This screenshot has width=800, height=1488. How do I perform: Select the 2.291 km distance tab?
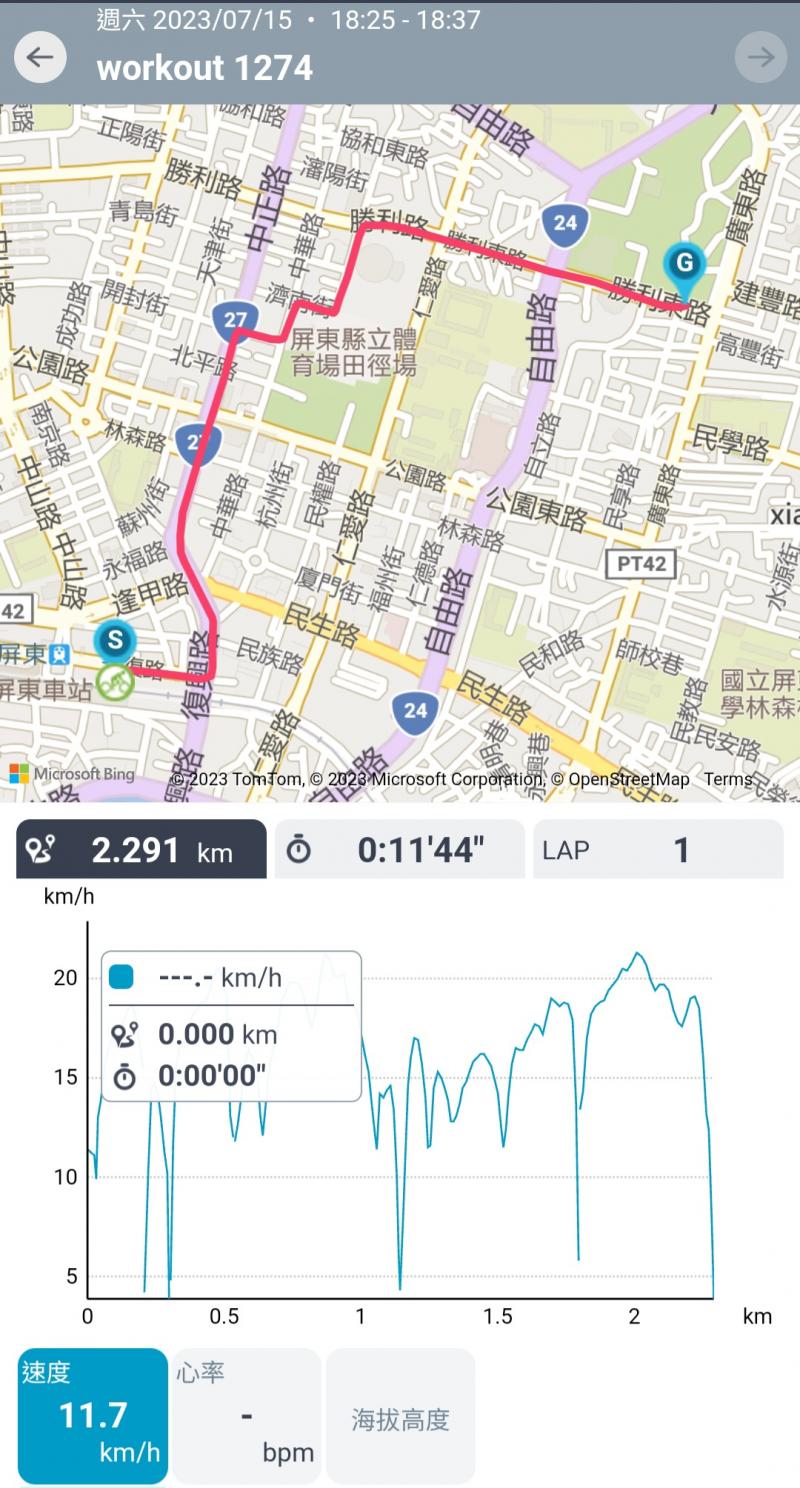(141, 850)
